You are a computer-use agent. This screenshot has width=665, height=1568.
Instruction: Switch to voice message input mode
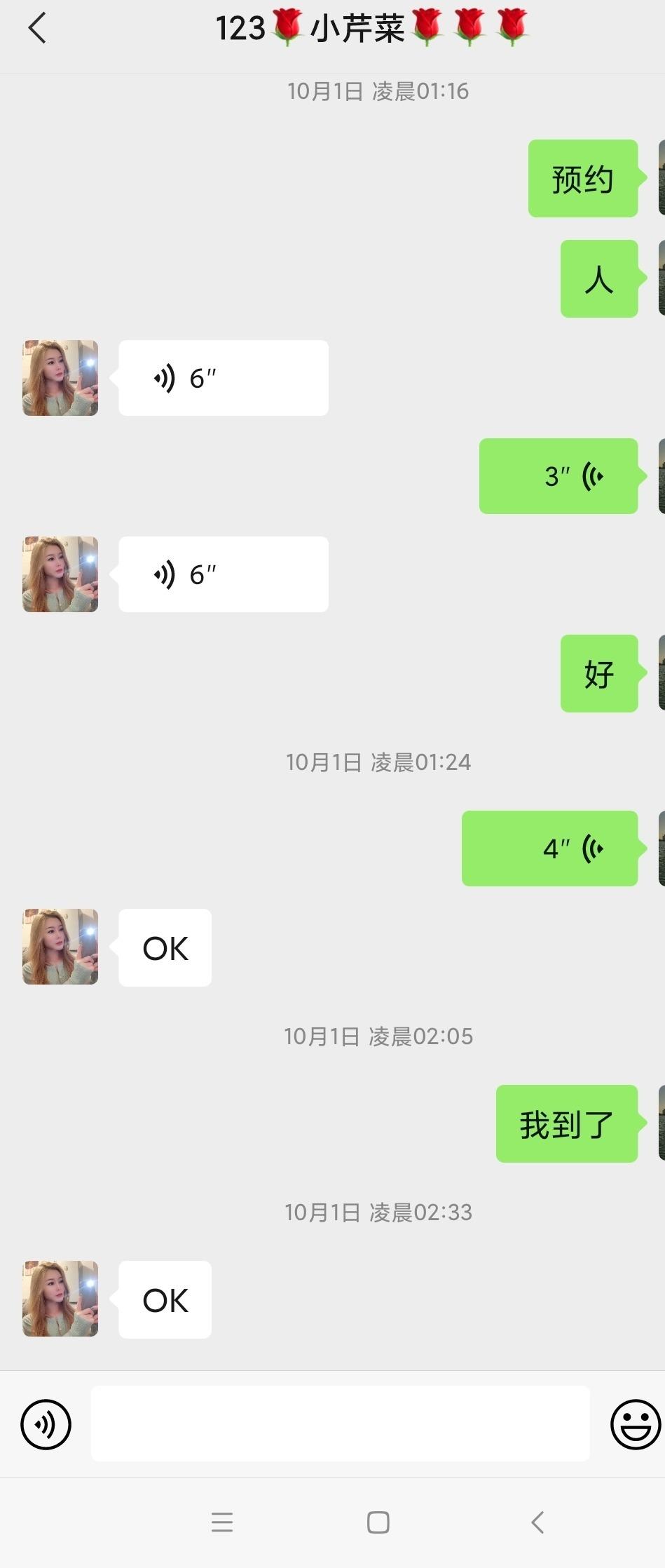point(46,1424)
